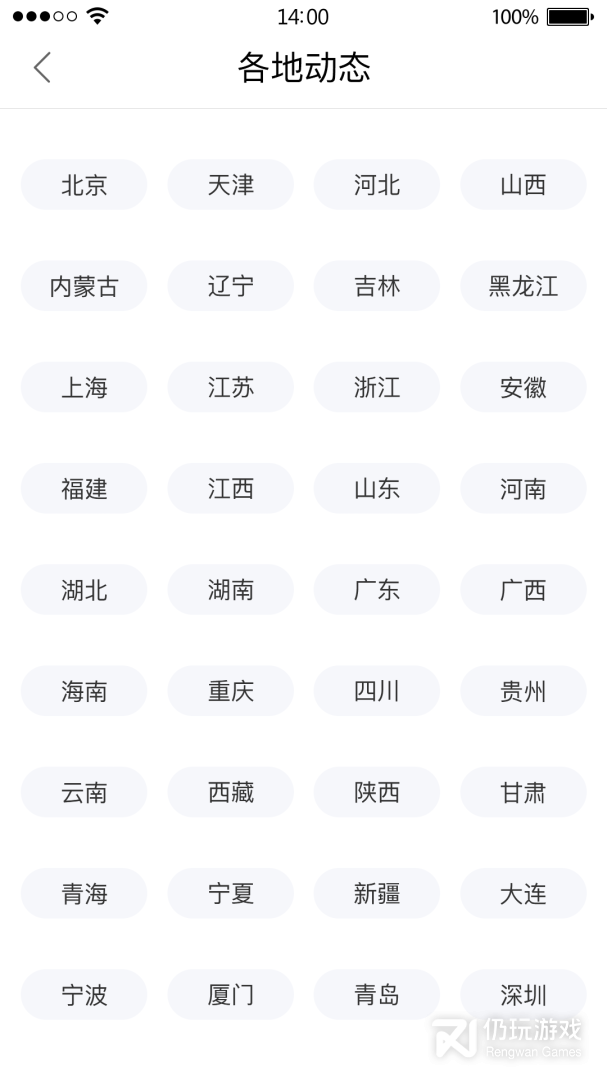The image size is (607, 1080).
Task: Open 湖南 updates
Action: click(x=231, y=590)
